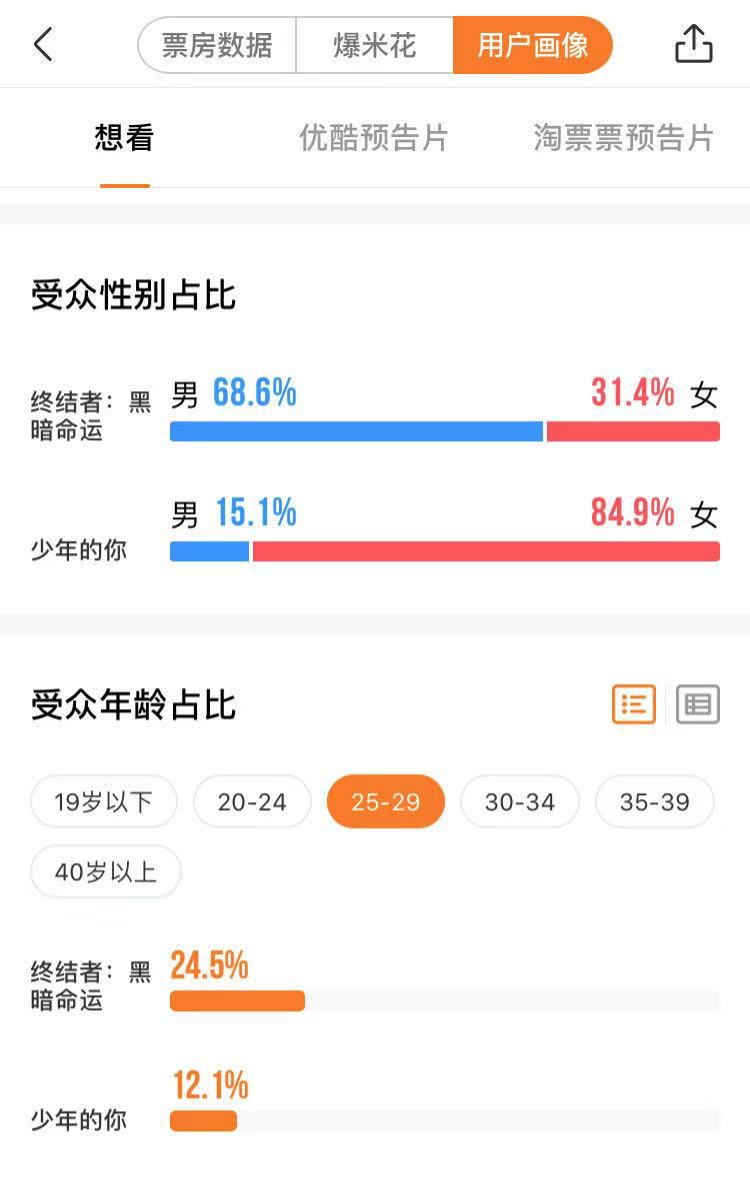The image size is (750, 1183).
Task: Switch to the 票房数据 segment
Action: point(217,45)
